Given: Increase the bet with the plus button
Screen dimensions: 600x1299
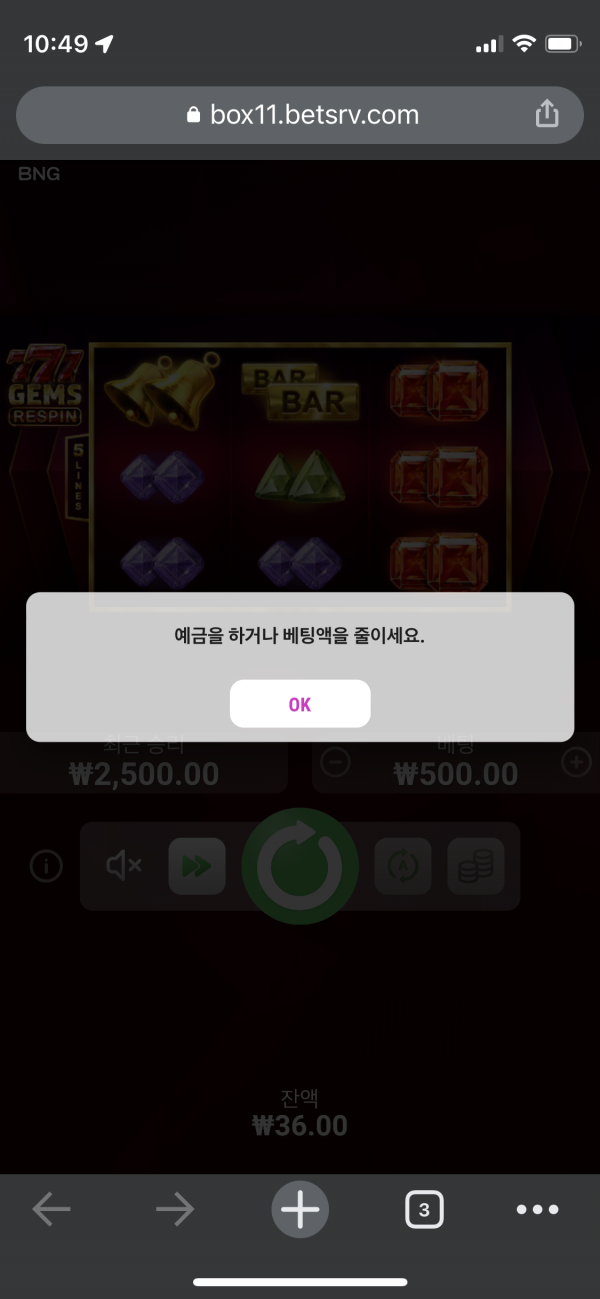Looking at the screenshot, I should click(x=576, y=762).
